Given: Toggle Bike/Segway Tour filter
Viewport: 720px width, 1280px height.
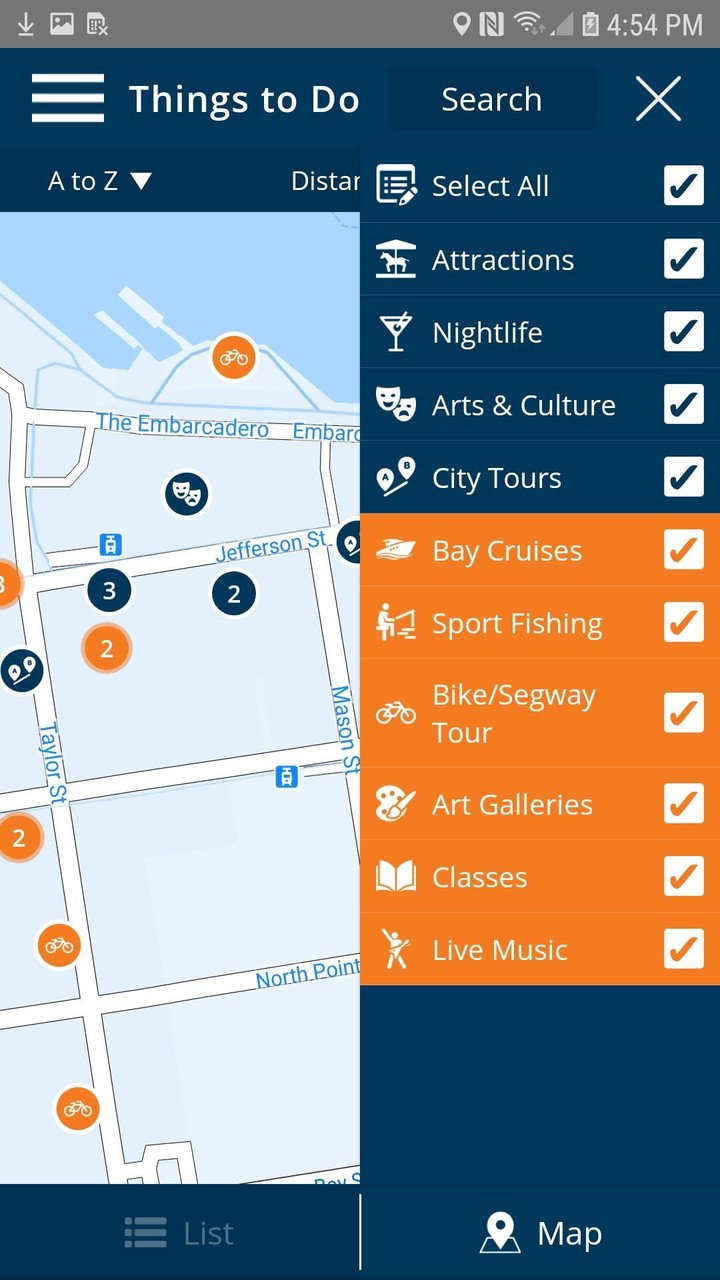Looking at the screenshot, I should [684, 713].
